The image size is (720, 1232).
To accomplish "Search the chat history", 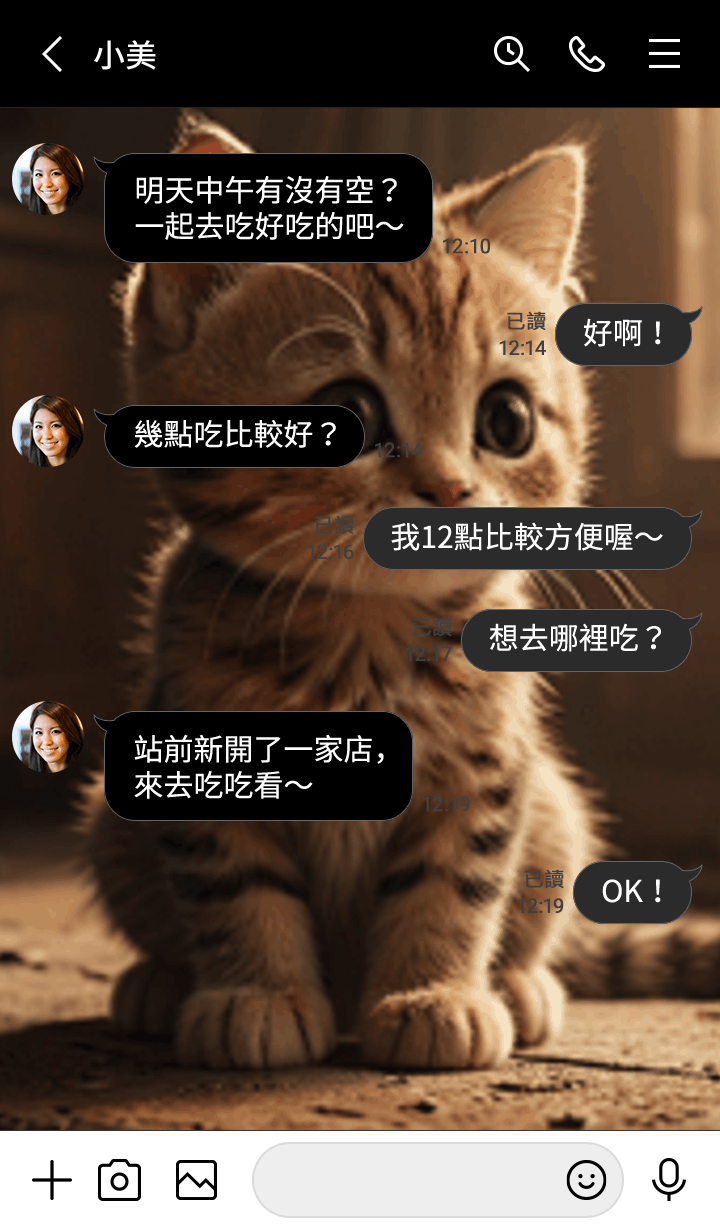I will [x=511, y=54].
